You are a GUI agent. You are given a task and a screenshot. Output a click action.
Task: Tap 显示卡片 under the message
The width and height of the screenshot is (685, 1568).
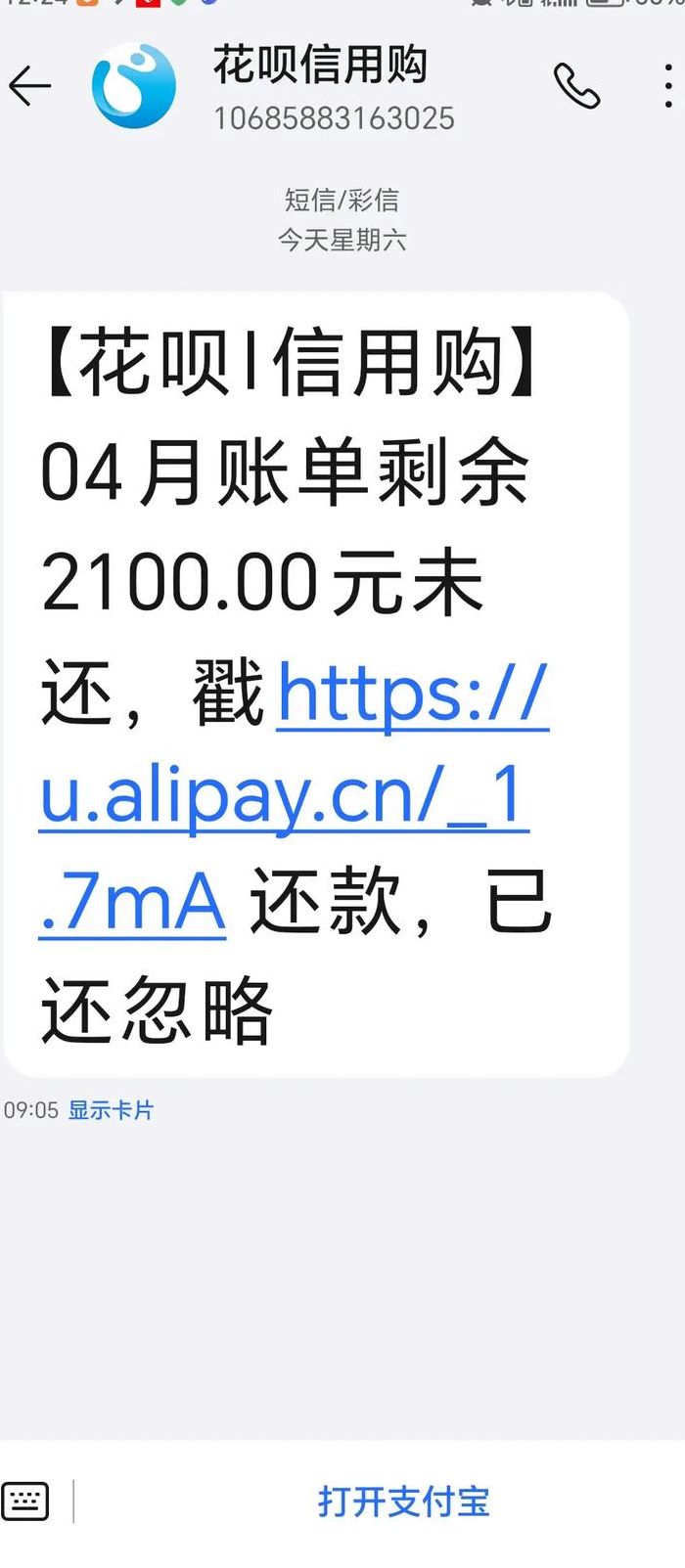pos(111,1110)
